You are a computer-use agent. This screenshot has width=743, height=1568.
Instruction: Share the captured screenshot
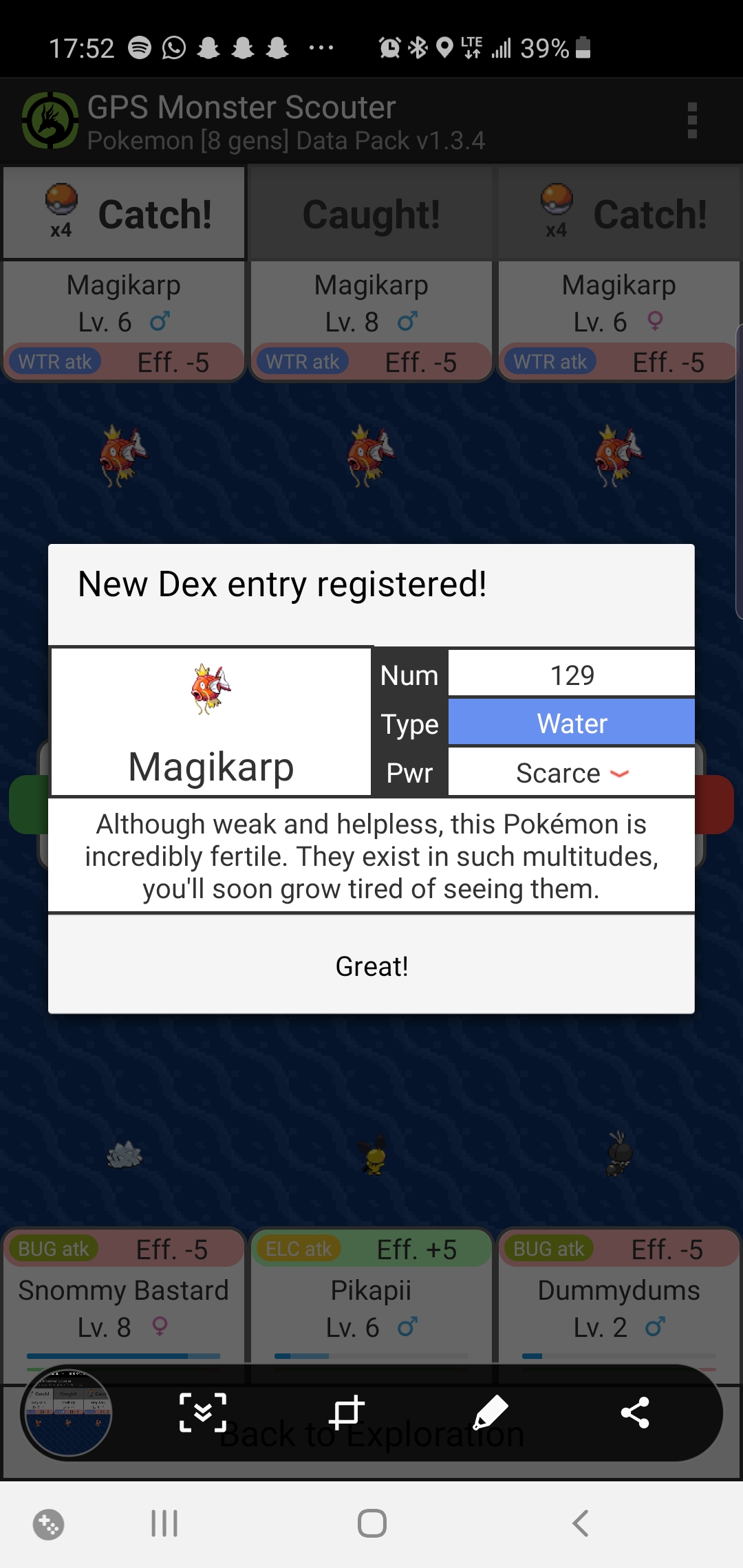pos(634,1413)
